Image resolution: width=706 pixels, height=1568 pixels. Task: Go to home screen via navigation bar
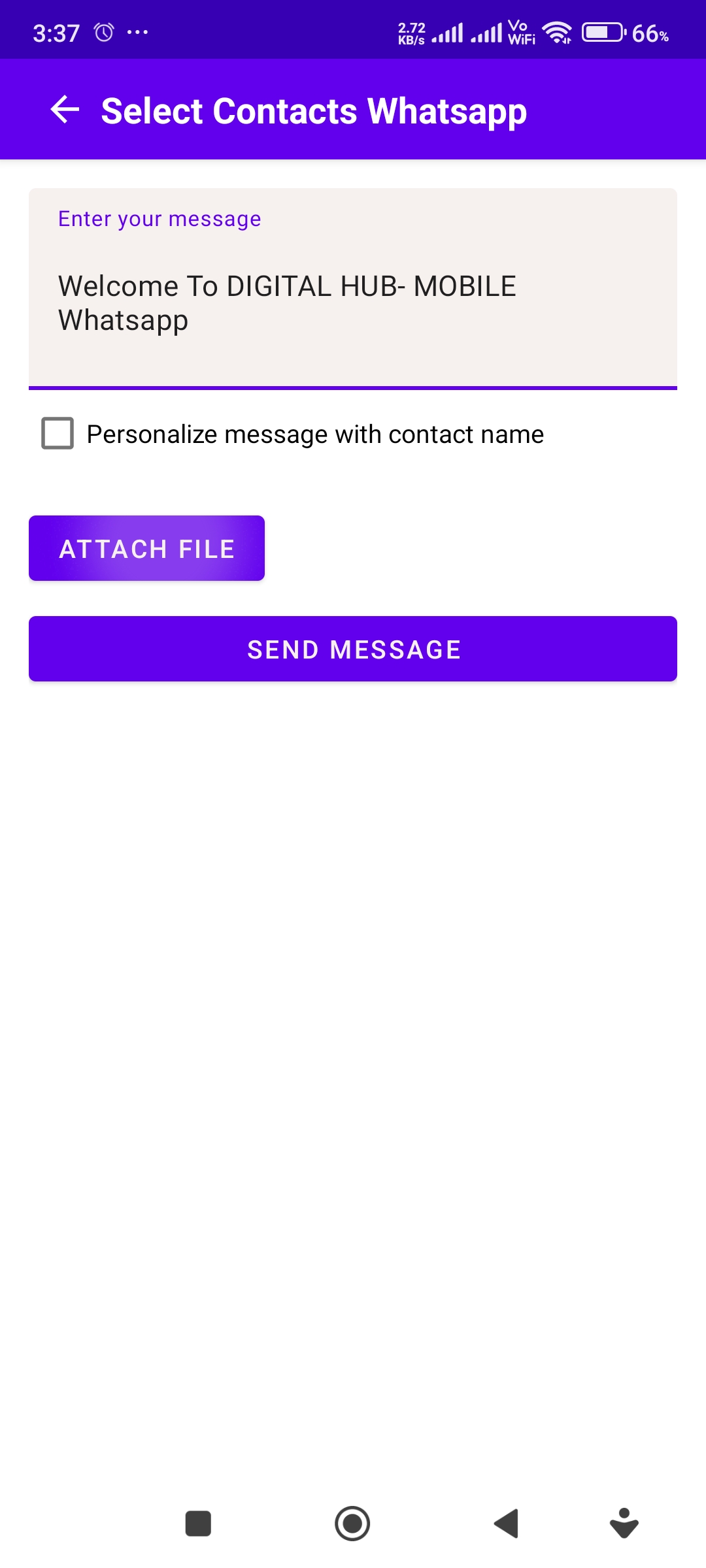tap(352, 1524)
